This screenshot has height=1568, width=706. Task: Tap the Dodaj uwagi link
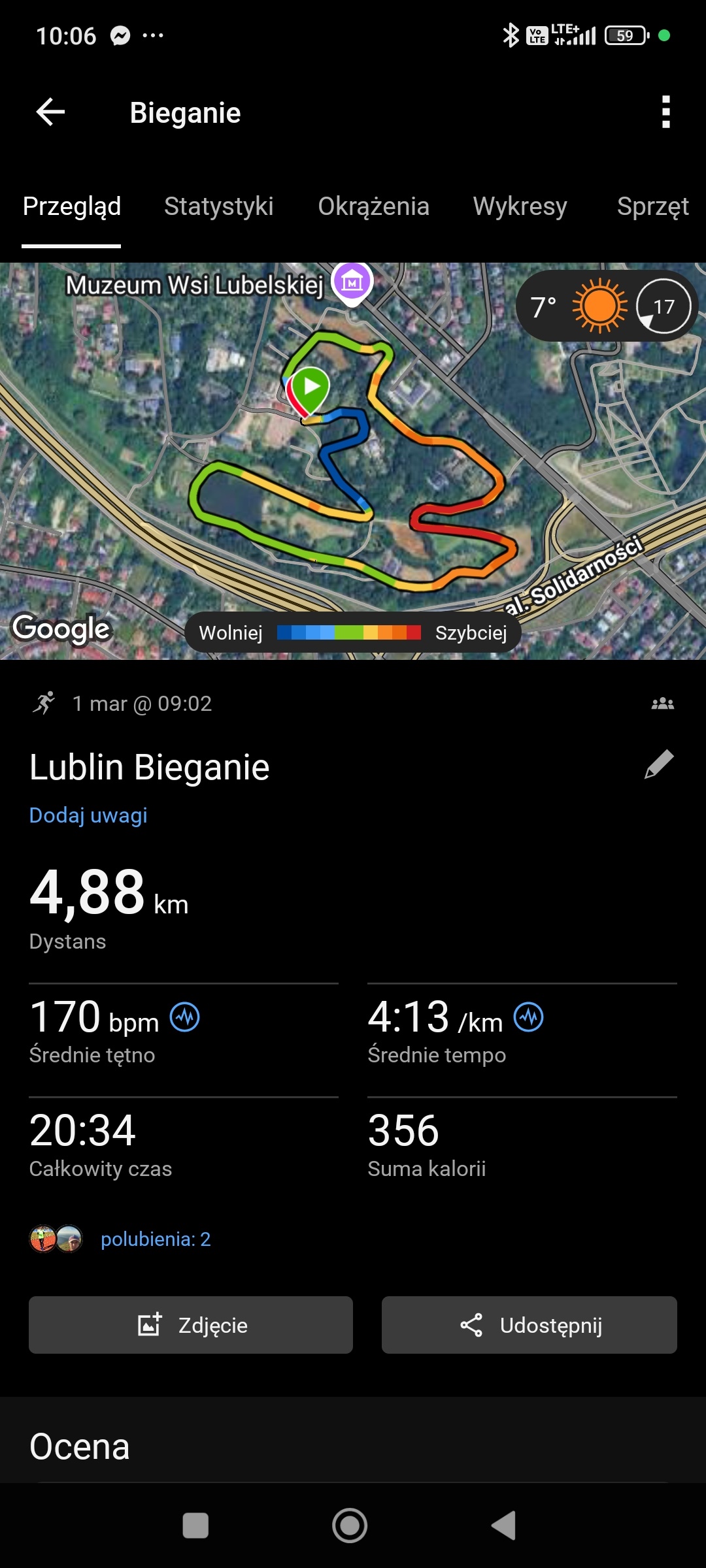click(x=88, y=815)
